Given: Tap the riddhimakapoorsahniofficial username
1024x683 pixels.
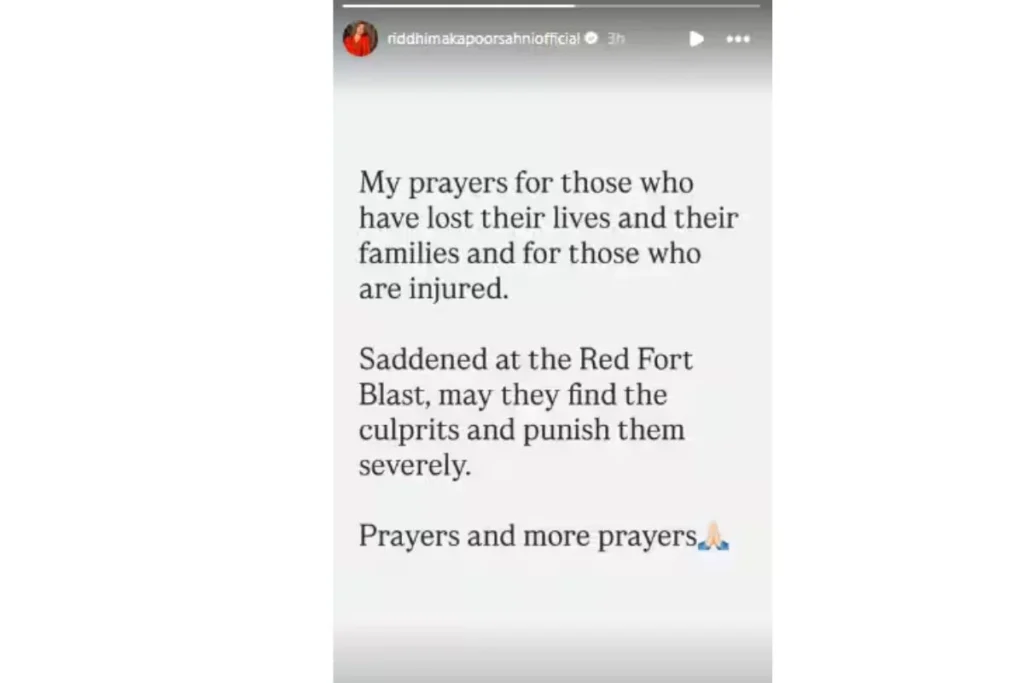Looking at the screenshot, I should tap(483, 39).
